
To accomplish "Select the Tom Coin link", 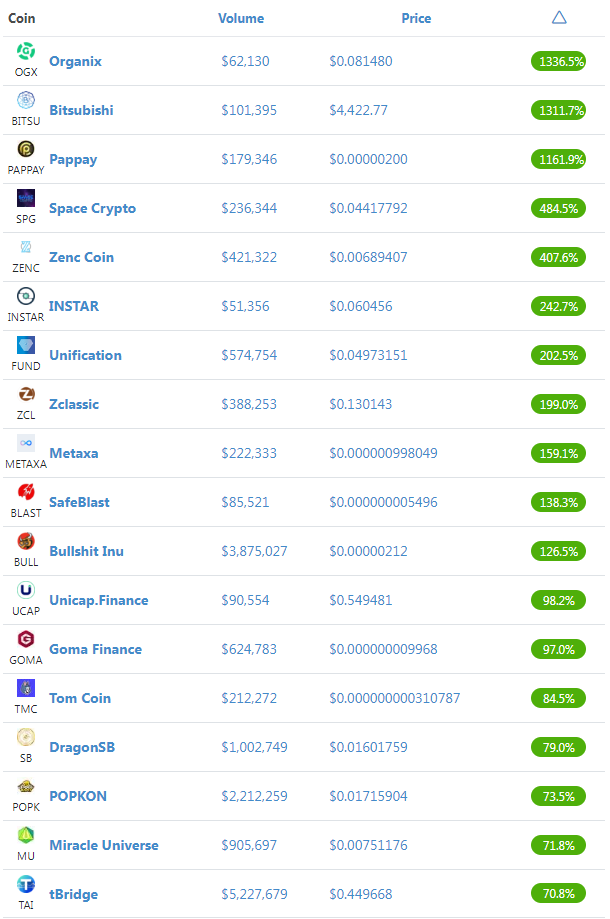I will 80,698.
